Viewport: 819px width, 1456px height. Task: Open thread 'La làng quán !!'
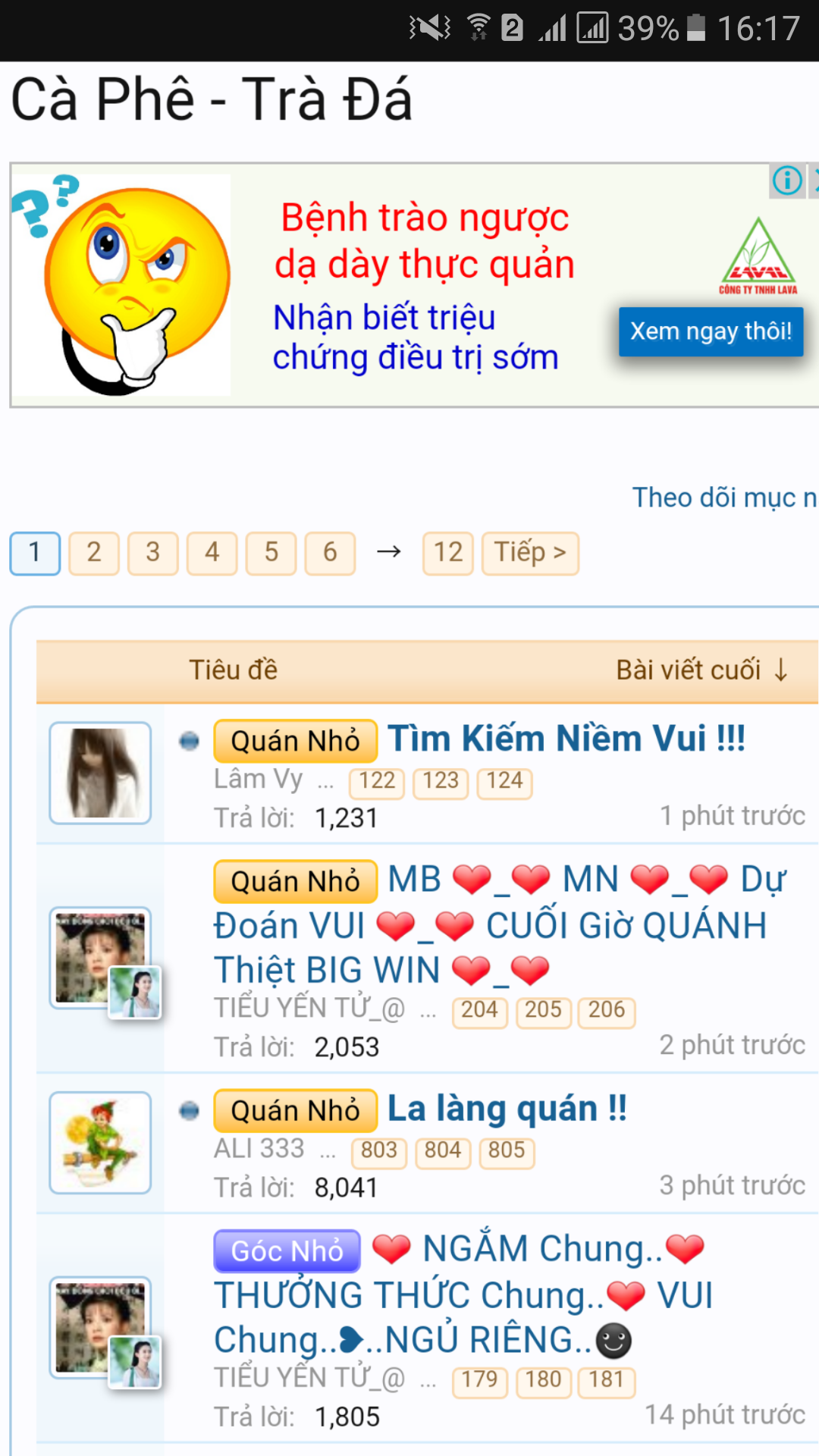tap(507, 1109)
